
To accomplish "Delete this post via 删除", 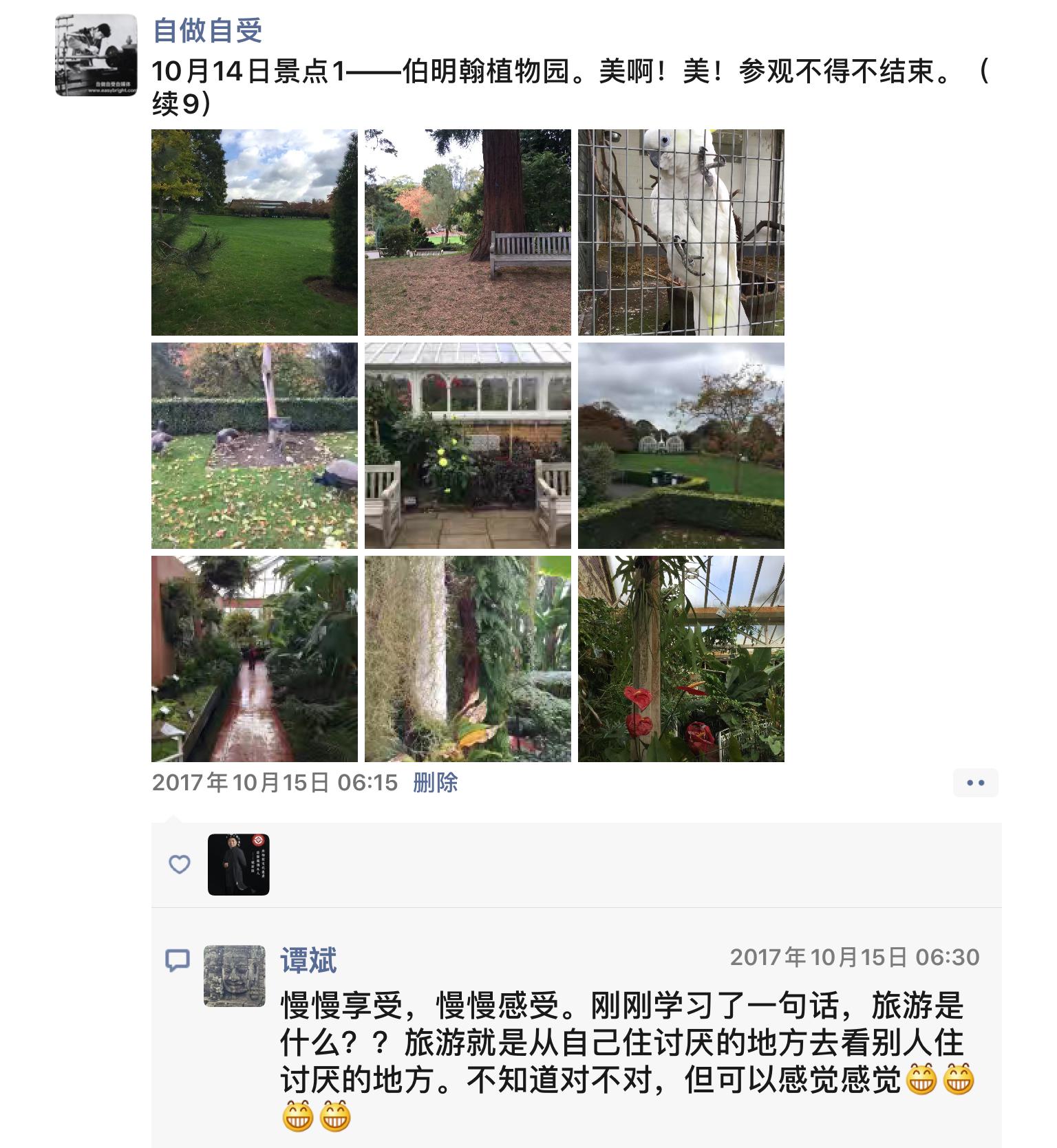I will point(435,783).
